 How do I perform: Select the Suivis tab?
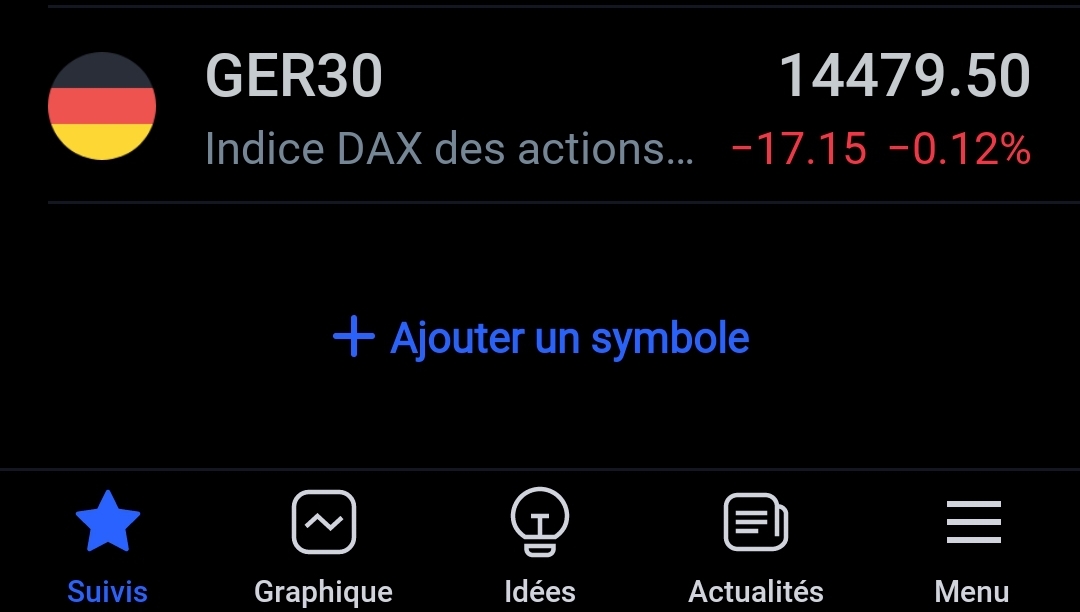tap(107, 545)
